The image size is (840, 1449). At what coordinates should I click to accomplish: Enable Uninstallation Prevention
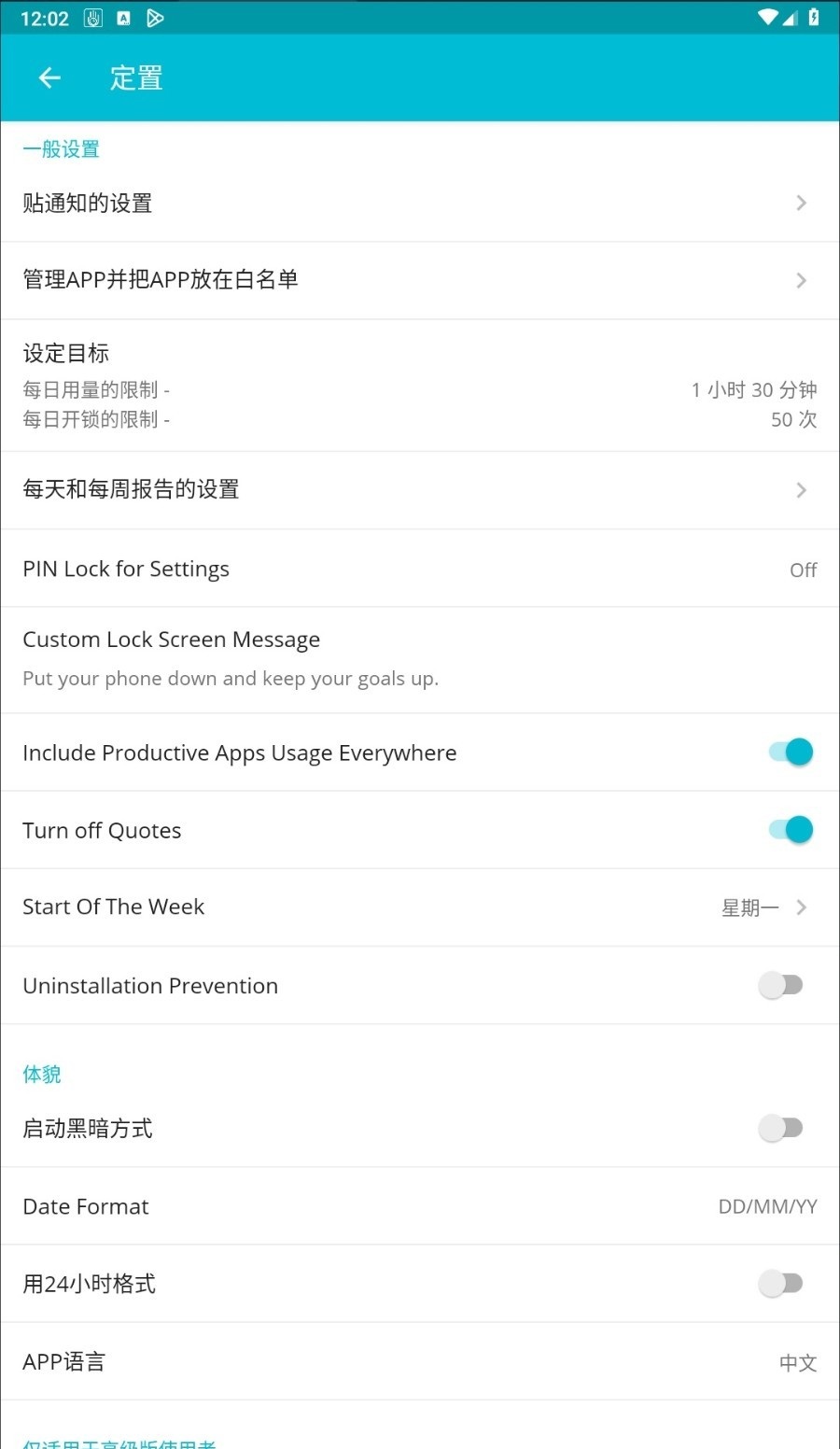pyautogui.click(x=781, y=985)
